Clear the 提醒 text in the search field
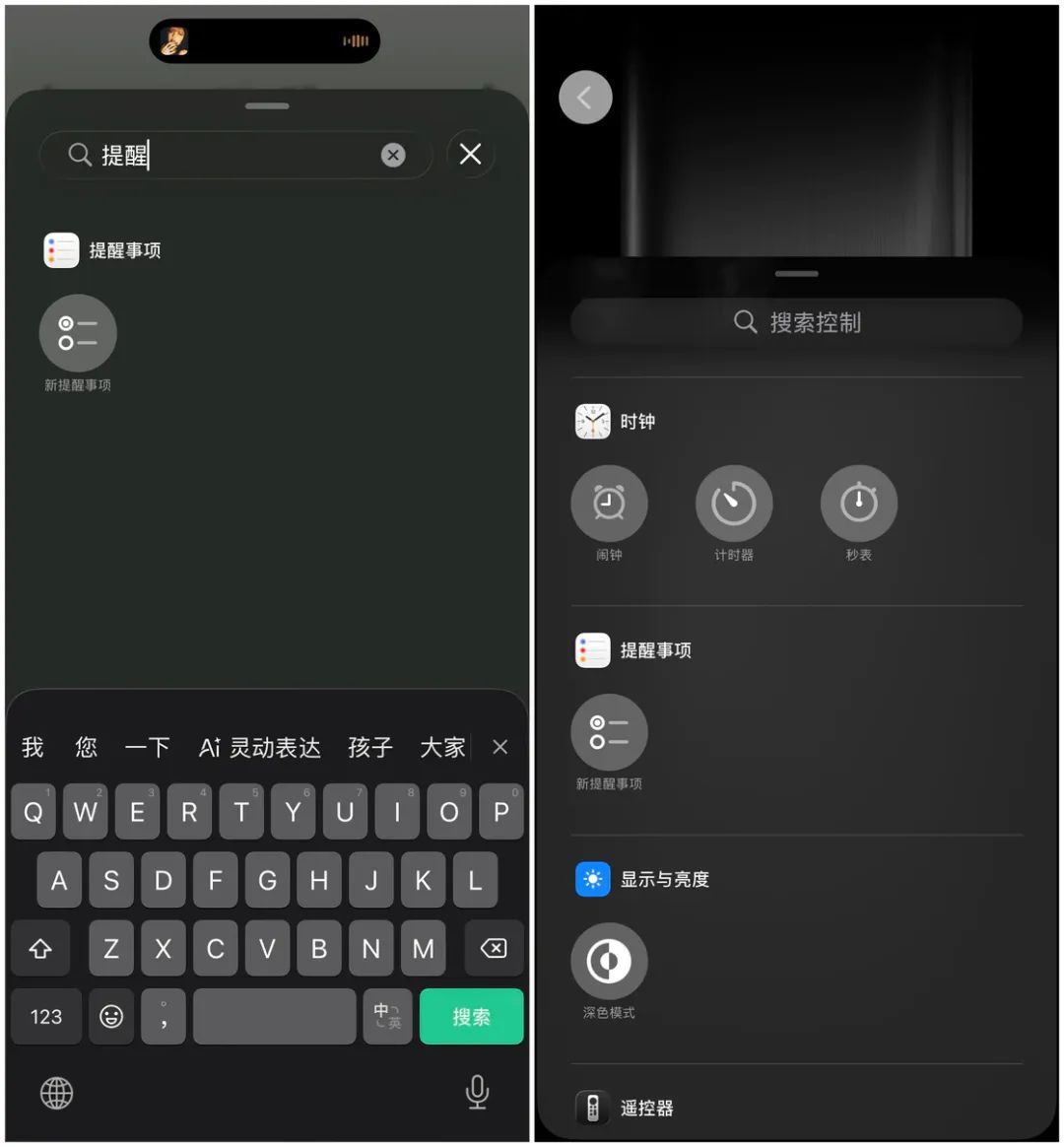The width and height of the screenshot is (1064, 1147). [393, 155]
